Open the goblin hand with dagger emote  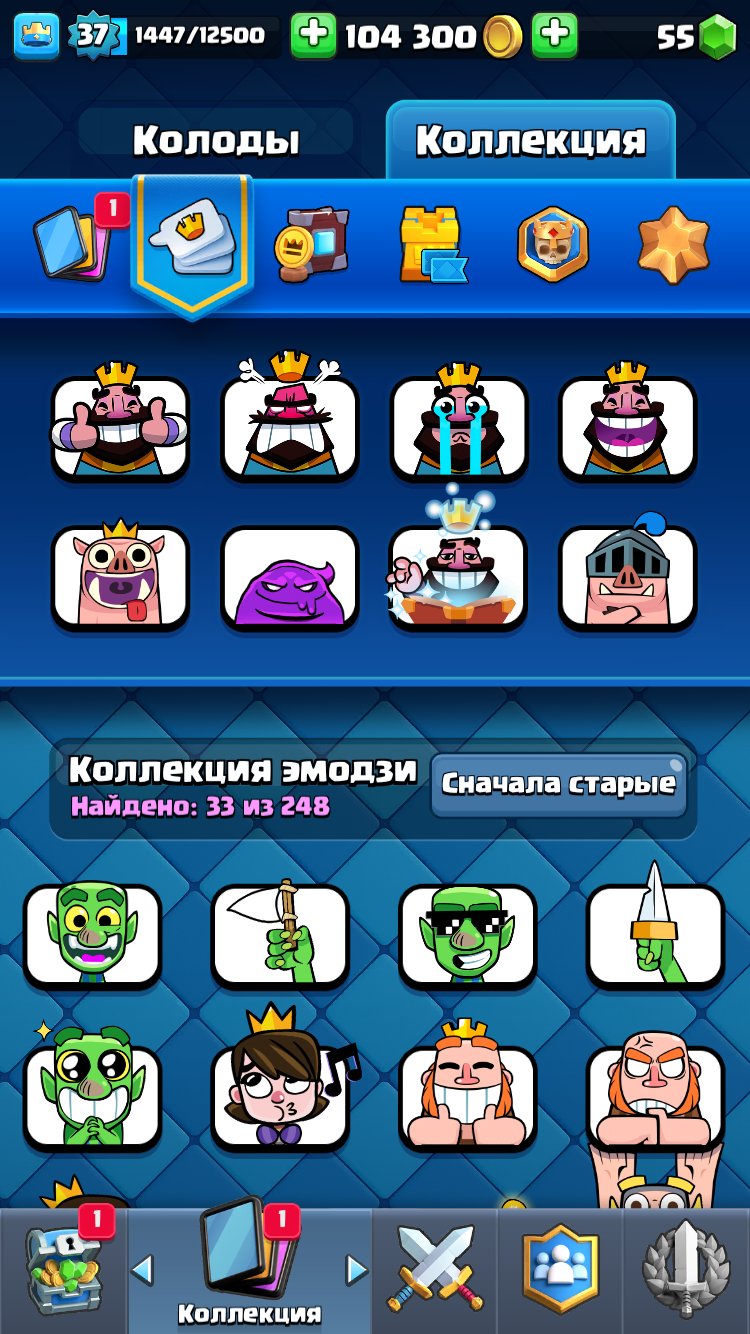tap(655, 936)
